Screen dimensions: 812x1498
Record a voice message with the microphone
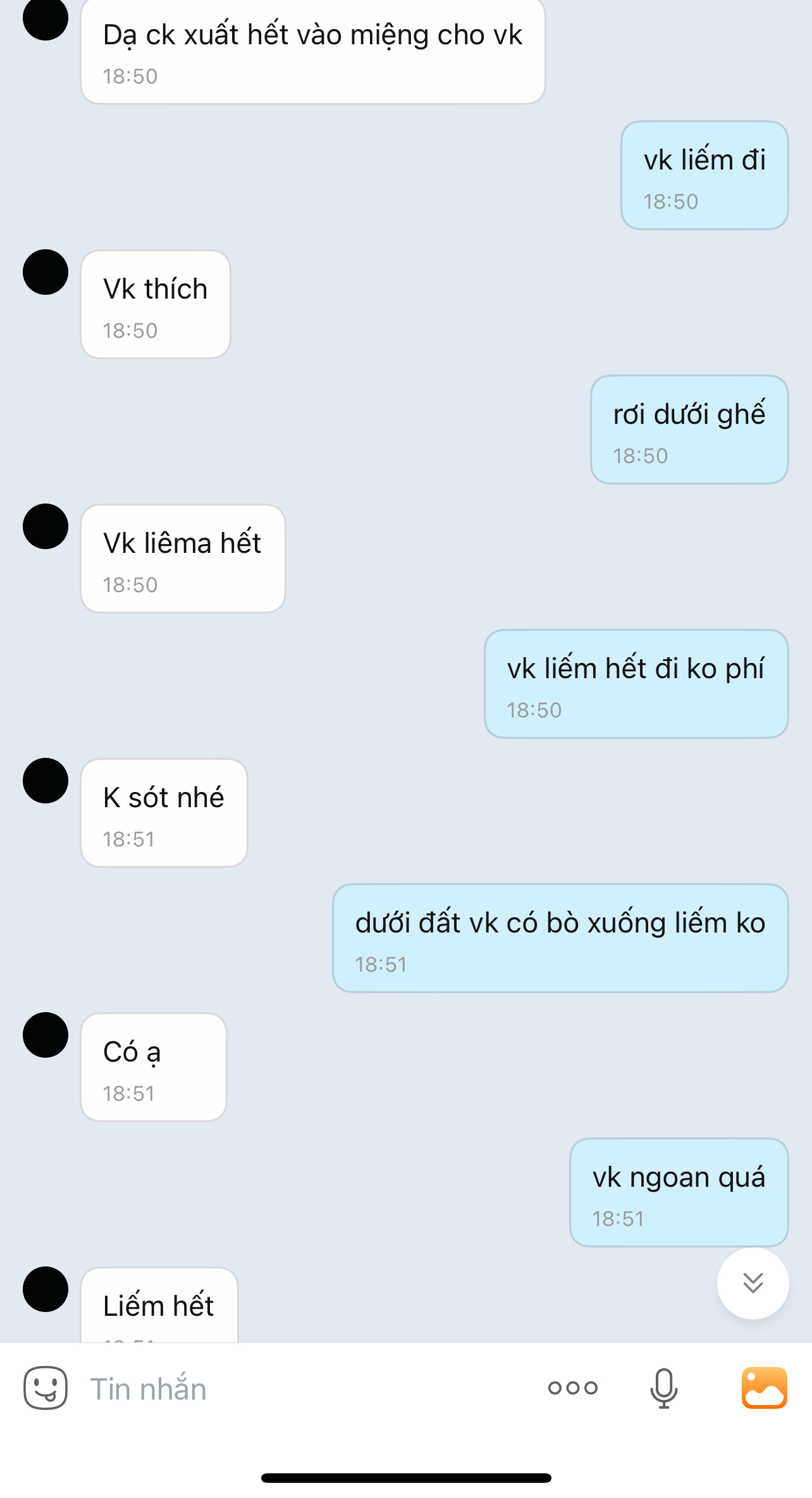pos(663,1388)
